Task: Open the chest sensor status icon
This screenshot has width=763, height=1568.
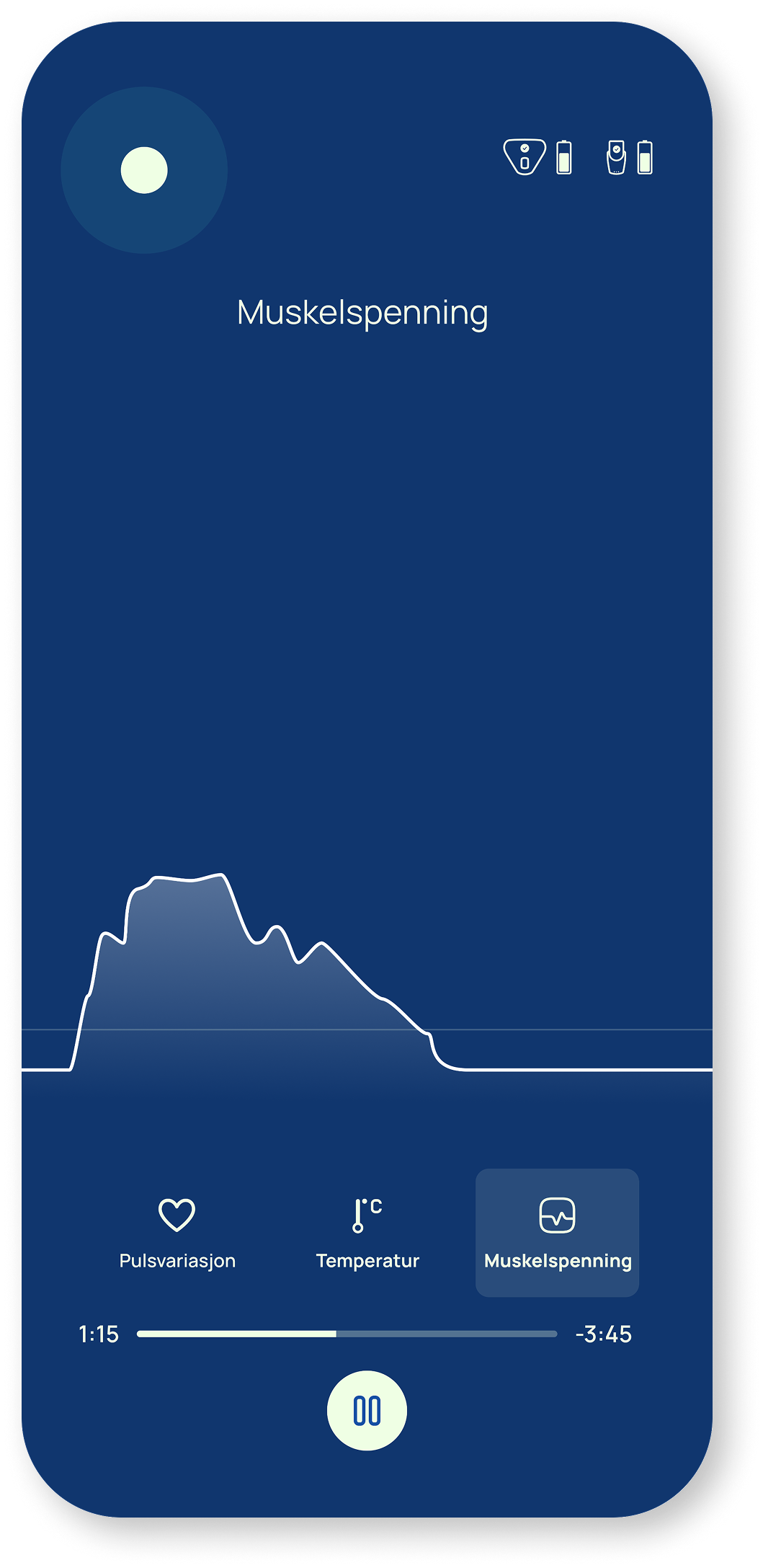Action: (x=525, y=156)
